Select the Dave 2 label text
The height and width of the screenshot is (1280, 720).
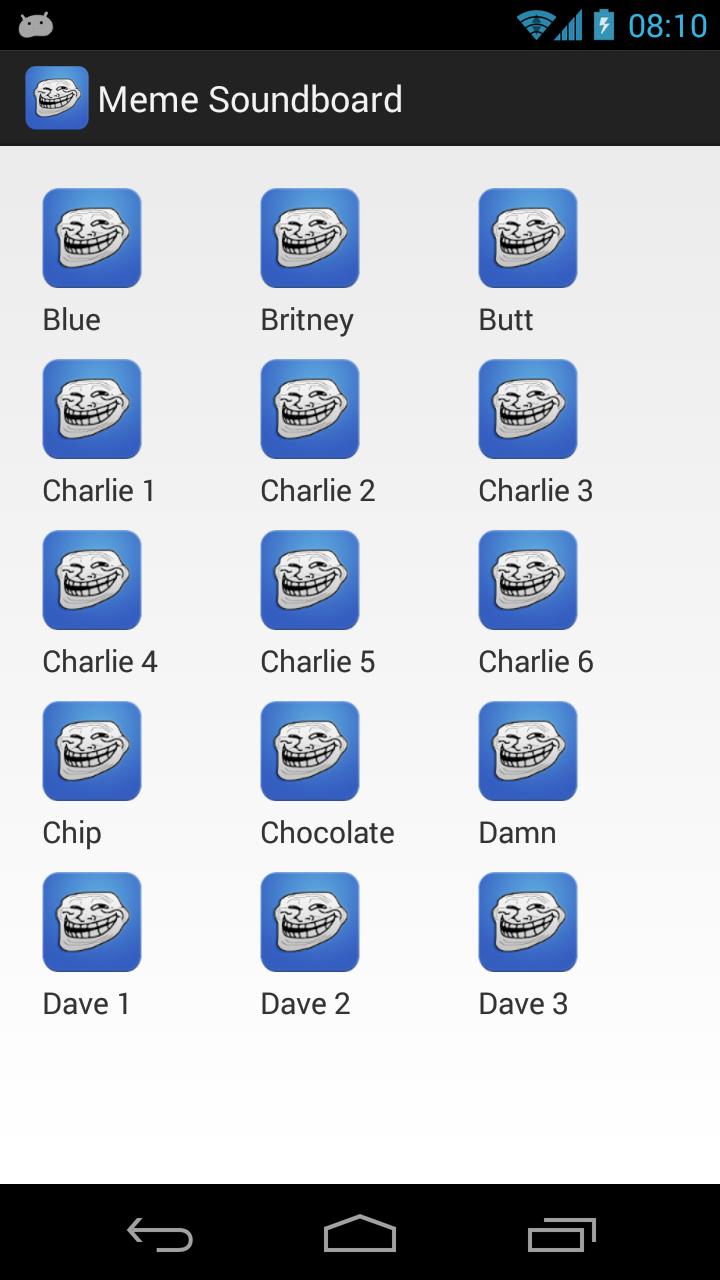coord(305,1003)
